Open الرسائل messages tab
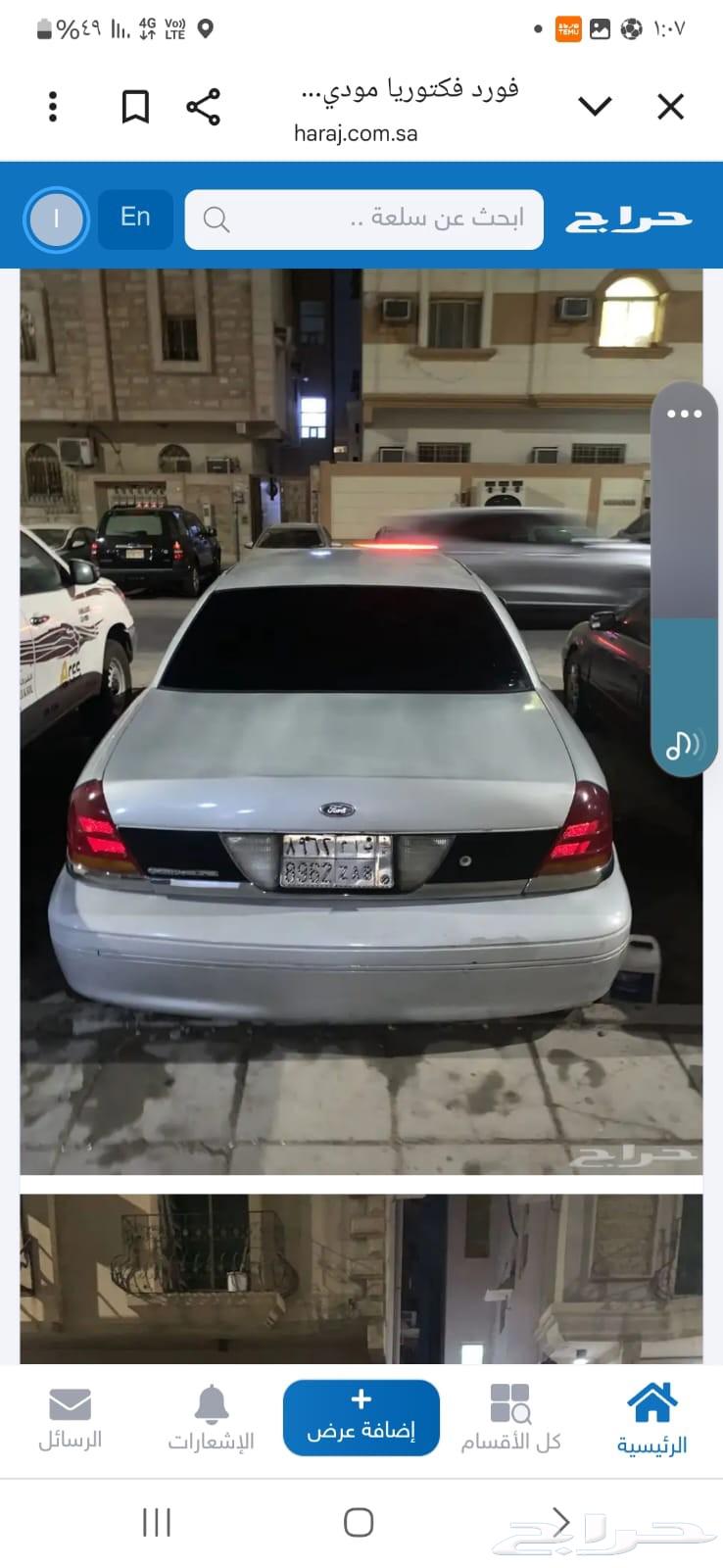 point(70,1418)
